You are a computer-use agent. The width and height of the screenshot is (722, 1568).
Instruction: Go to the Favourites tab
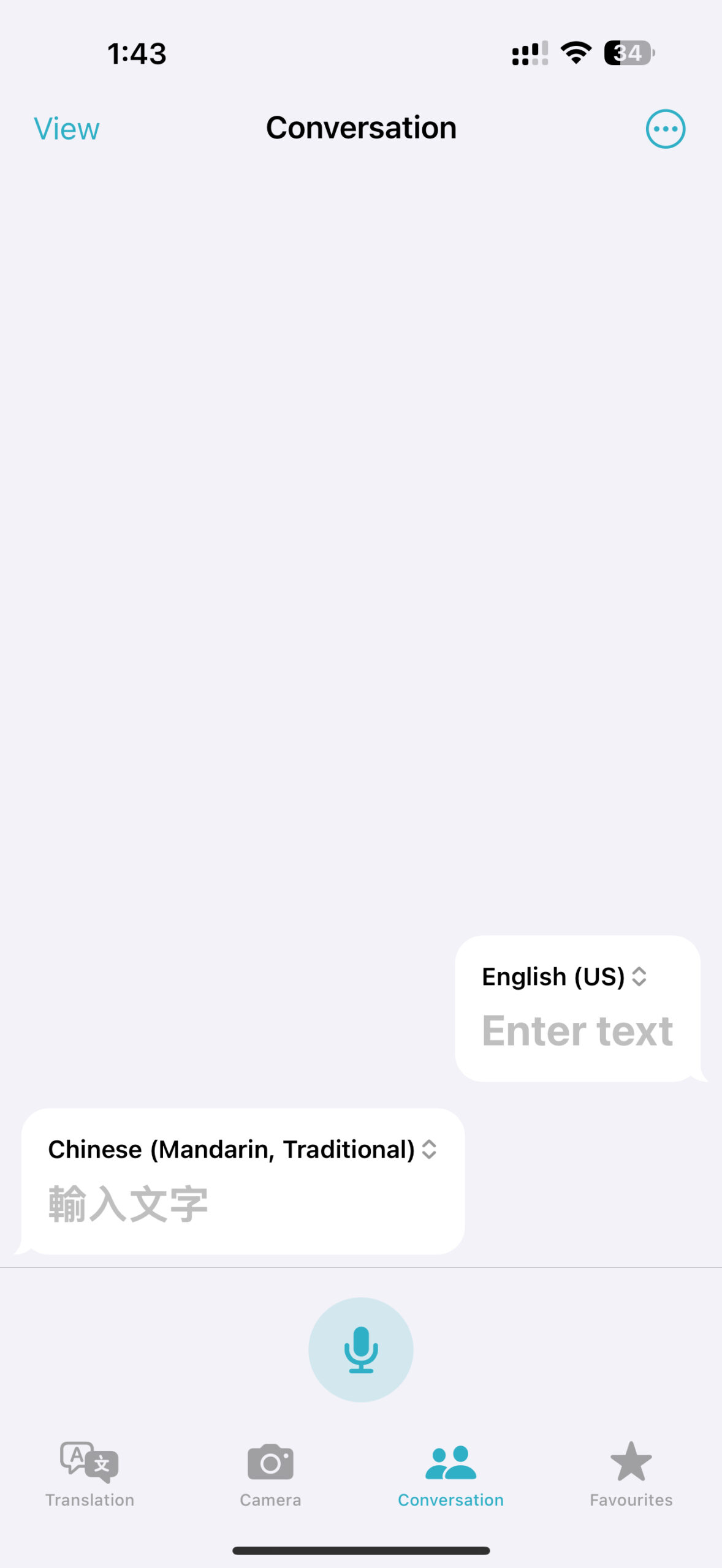tap(631, 1474)
